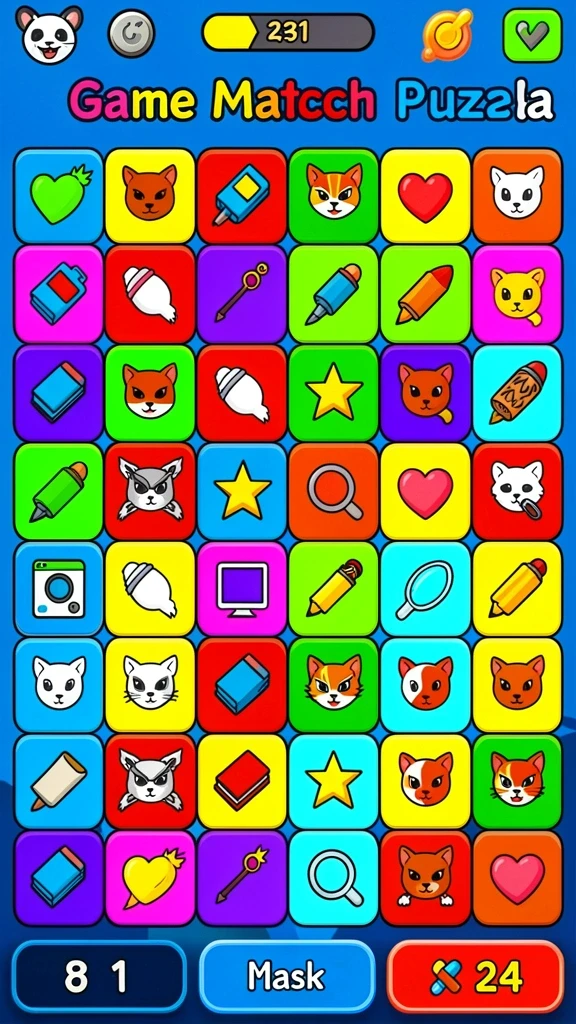Select the white cat on orange tile
The image size is (576, 1024).
coord(517,196)
